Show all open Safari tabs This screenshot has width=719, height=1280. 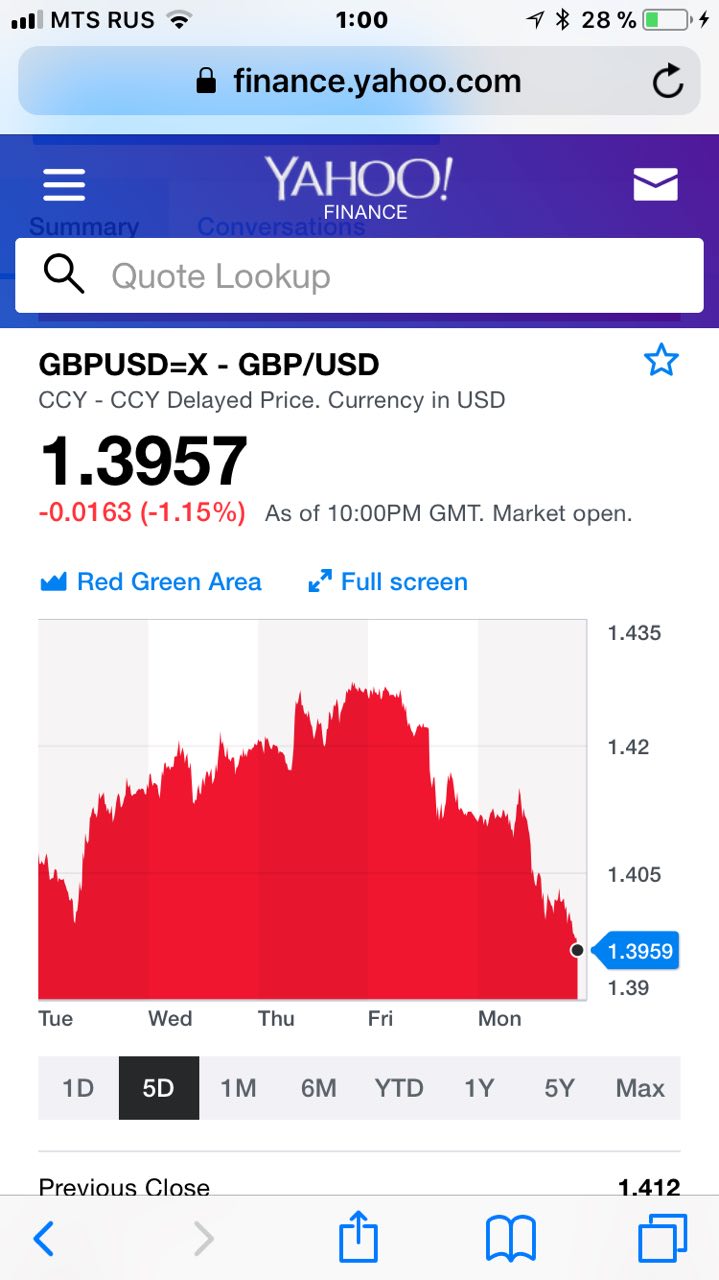(662, 1239)
